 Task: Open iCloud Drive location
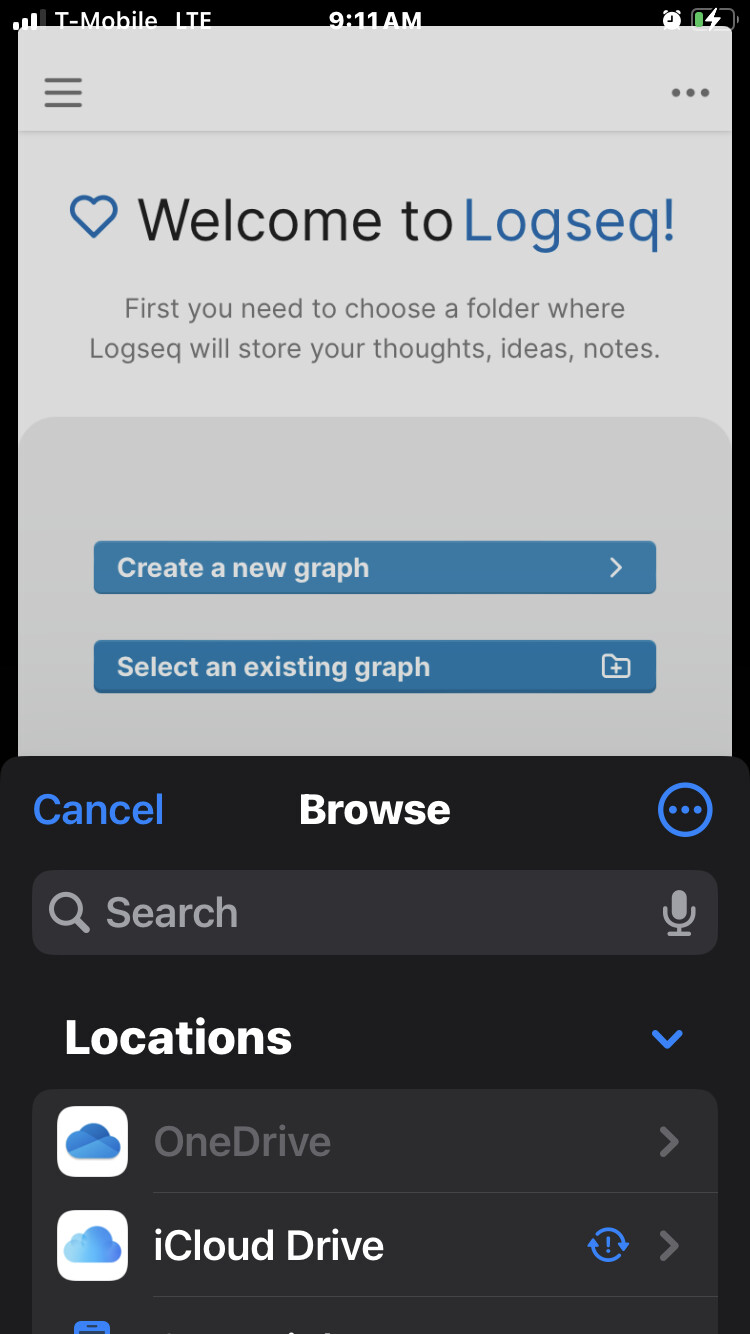point(375,1245)
